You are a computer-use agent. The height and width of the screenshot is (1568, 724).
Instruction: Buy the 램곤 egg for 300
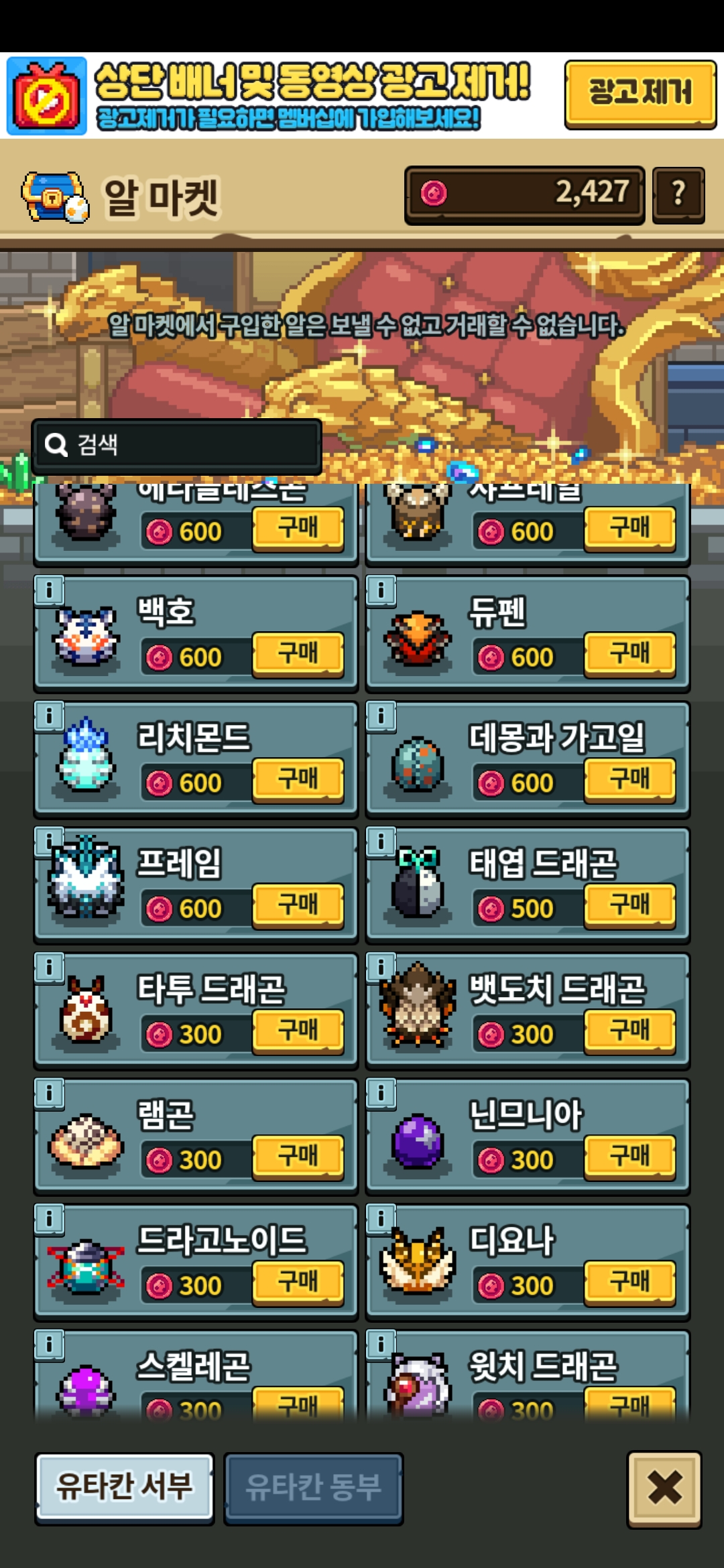coord(298,1157)
